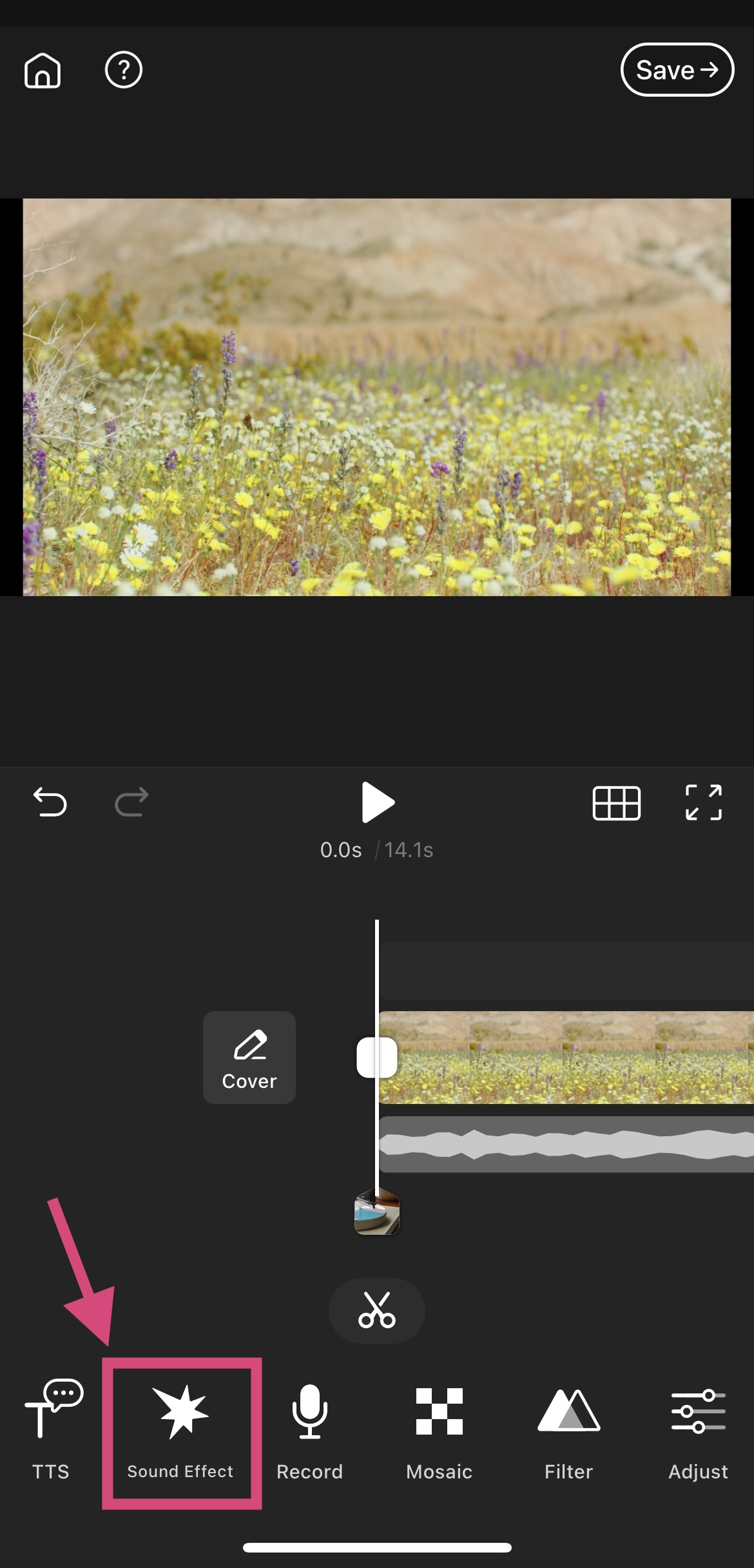Open the help question mark

[123, 70]
